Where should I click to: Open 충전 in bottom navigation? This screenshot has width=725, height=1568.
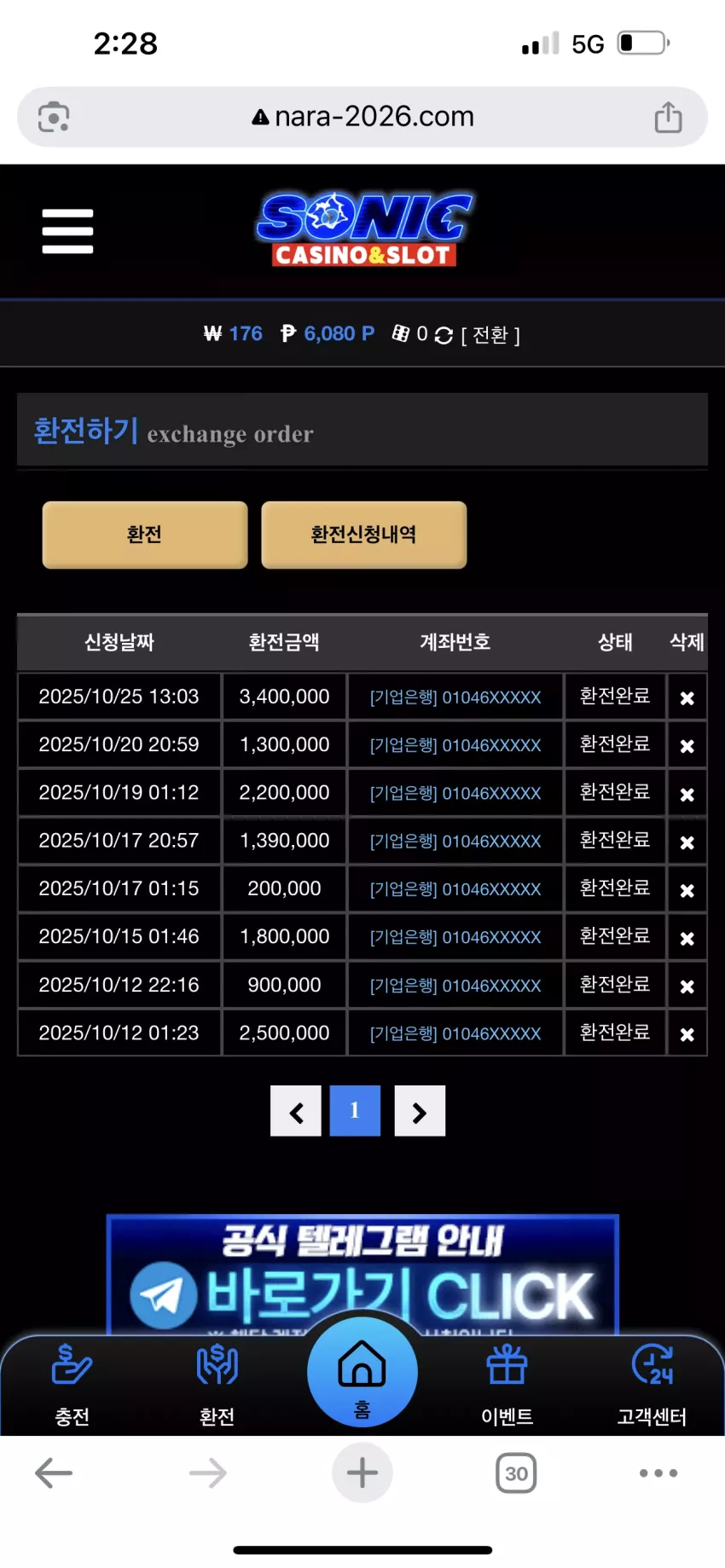point(72,1386)
